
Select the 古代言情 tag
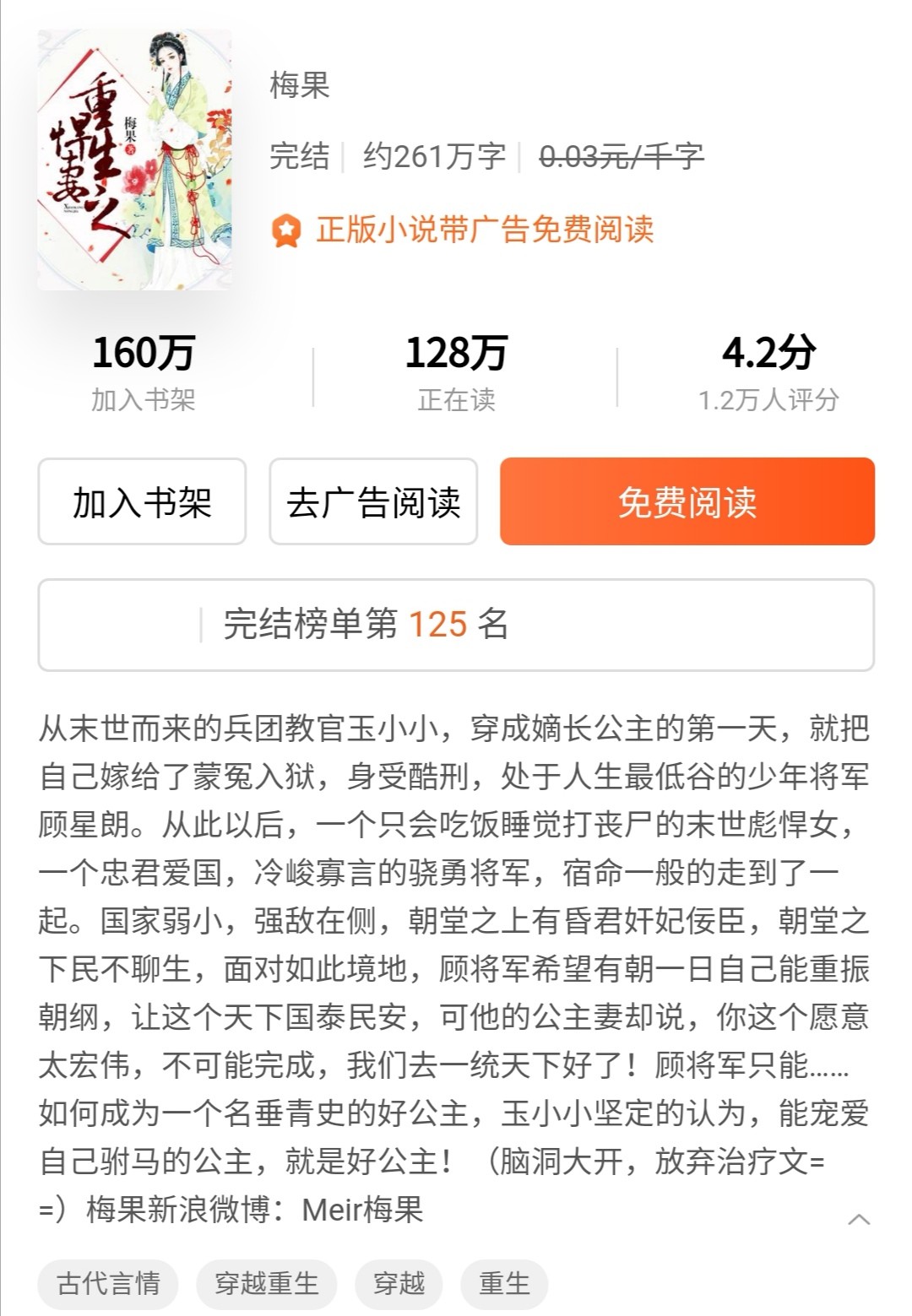[x=109, y=1284]
